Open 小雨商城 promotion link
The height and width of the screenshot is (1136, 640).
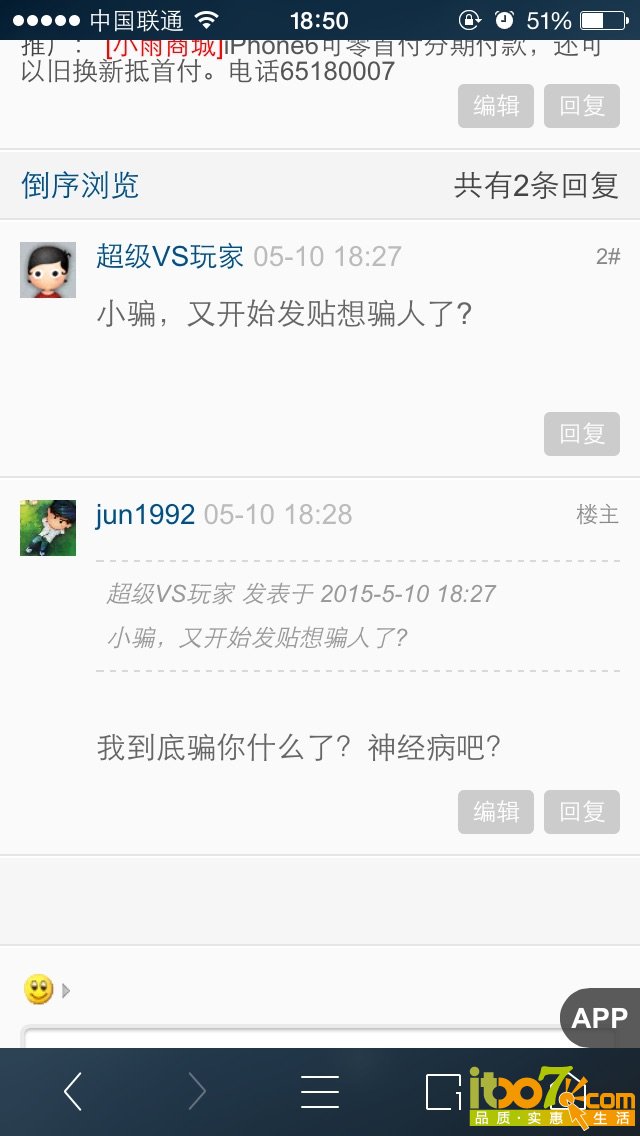pos(163,46)
